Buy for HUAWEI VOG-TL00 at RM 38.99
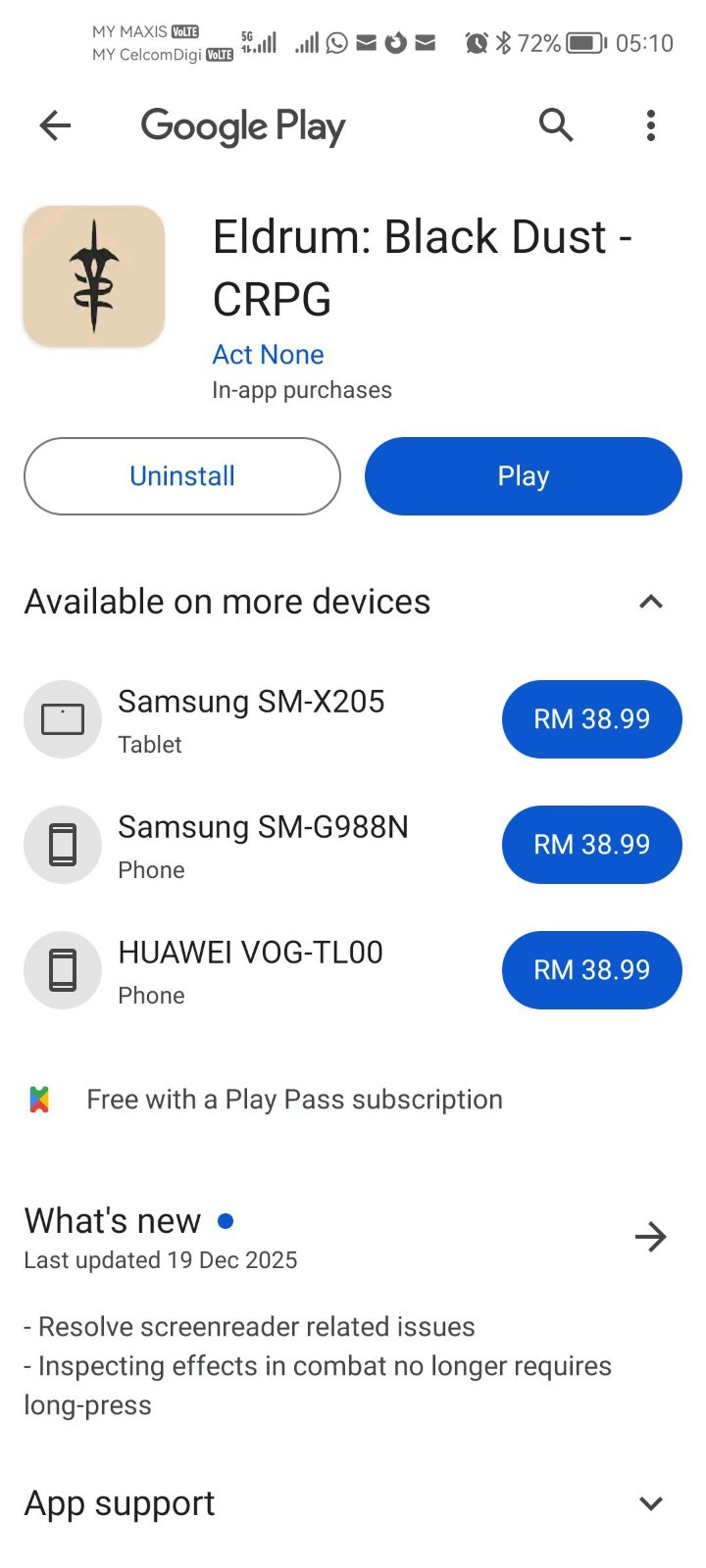 click(591, 970)
